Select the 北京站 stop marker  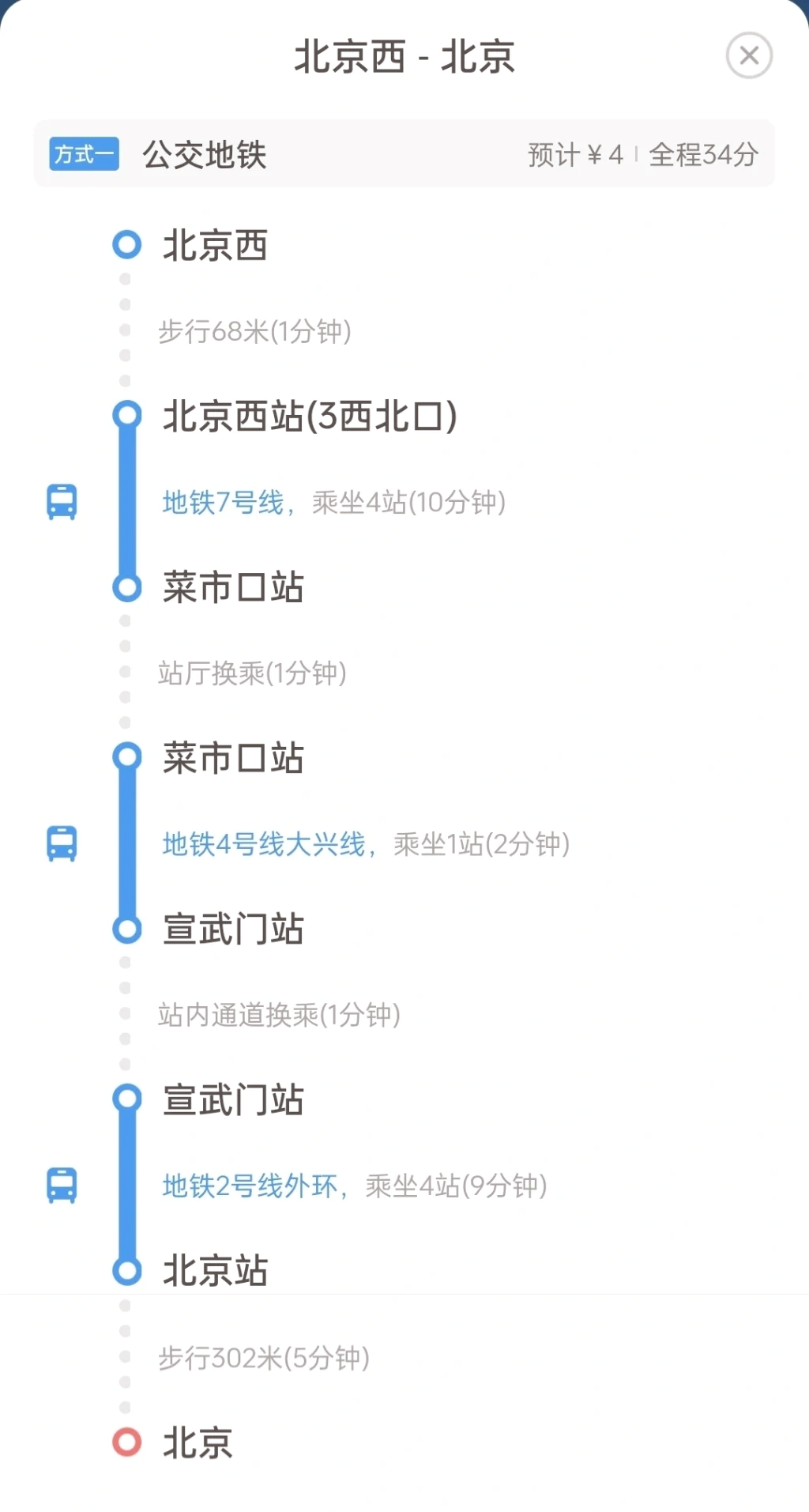126,1271
